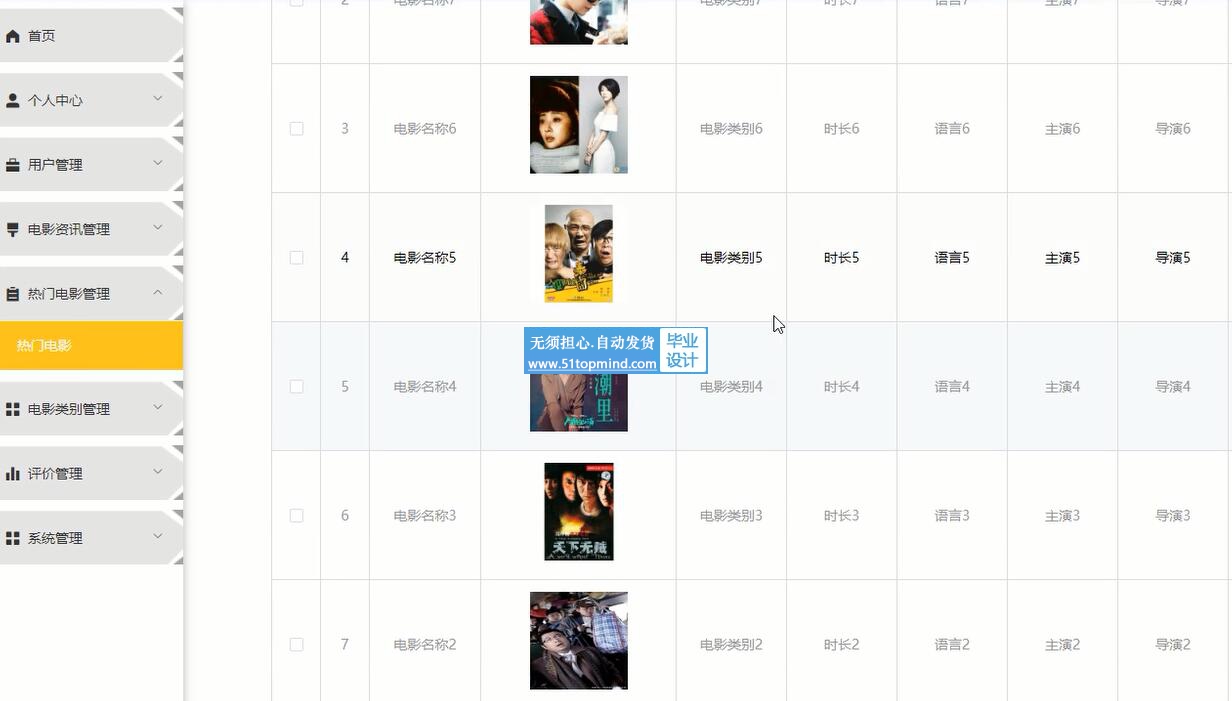The image size is (1232, 701).
Task: Select the checkbox for 电影名称4
Action: (296, 387)
